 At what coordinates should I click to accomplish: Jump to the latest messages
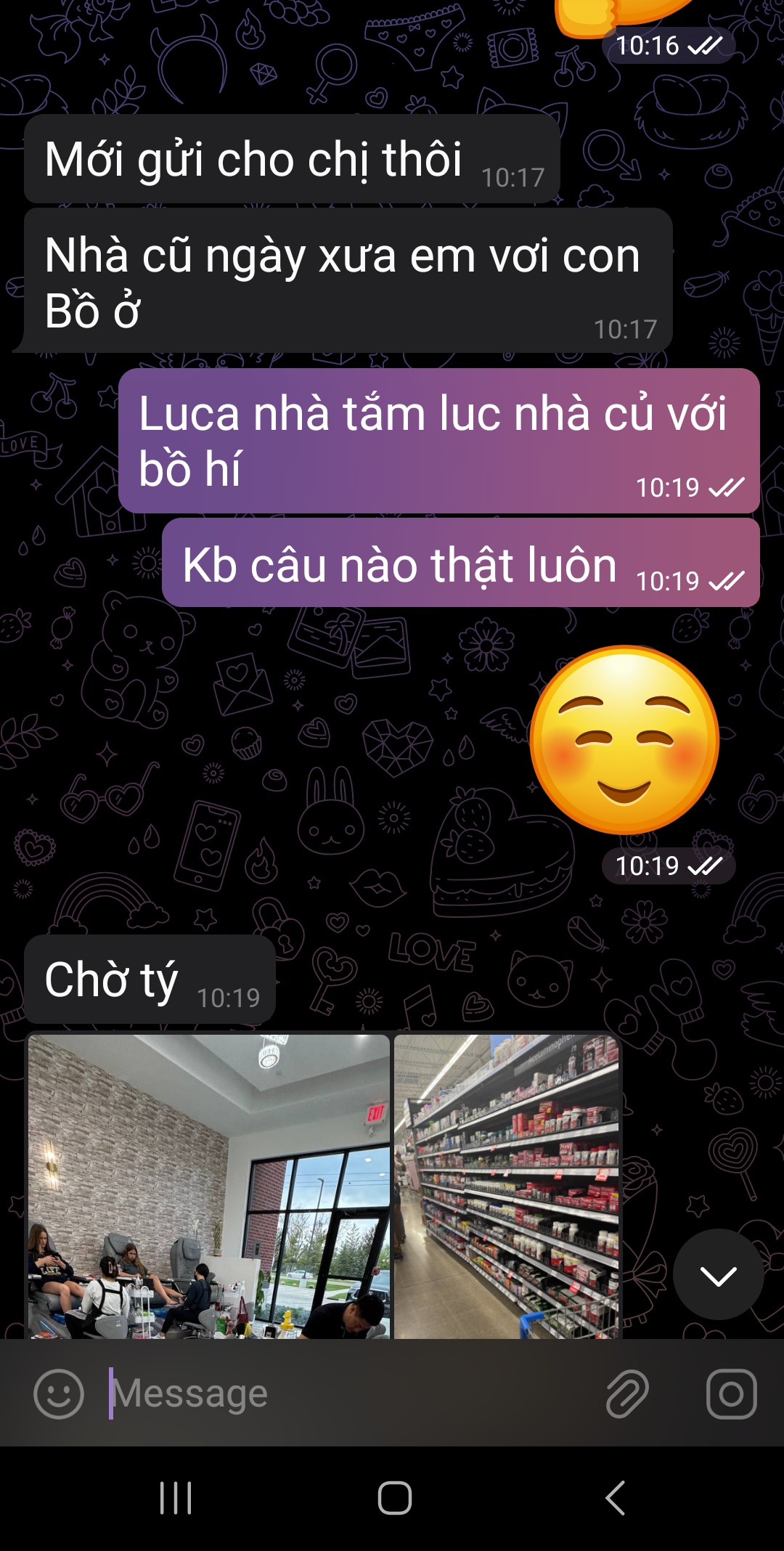(718, 1274)
